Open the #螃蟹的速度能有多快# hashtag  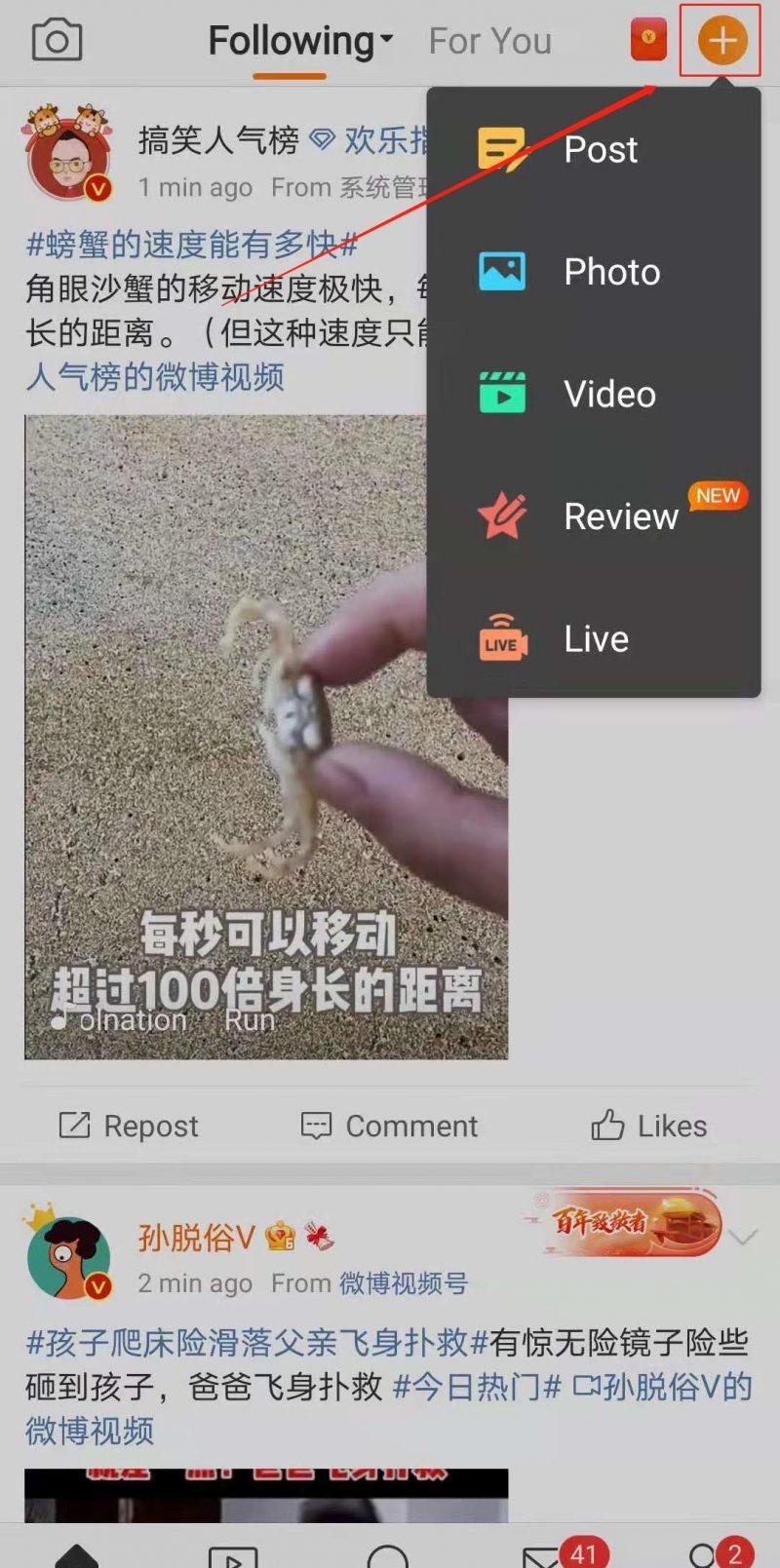point(191,245)
